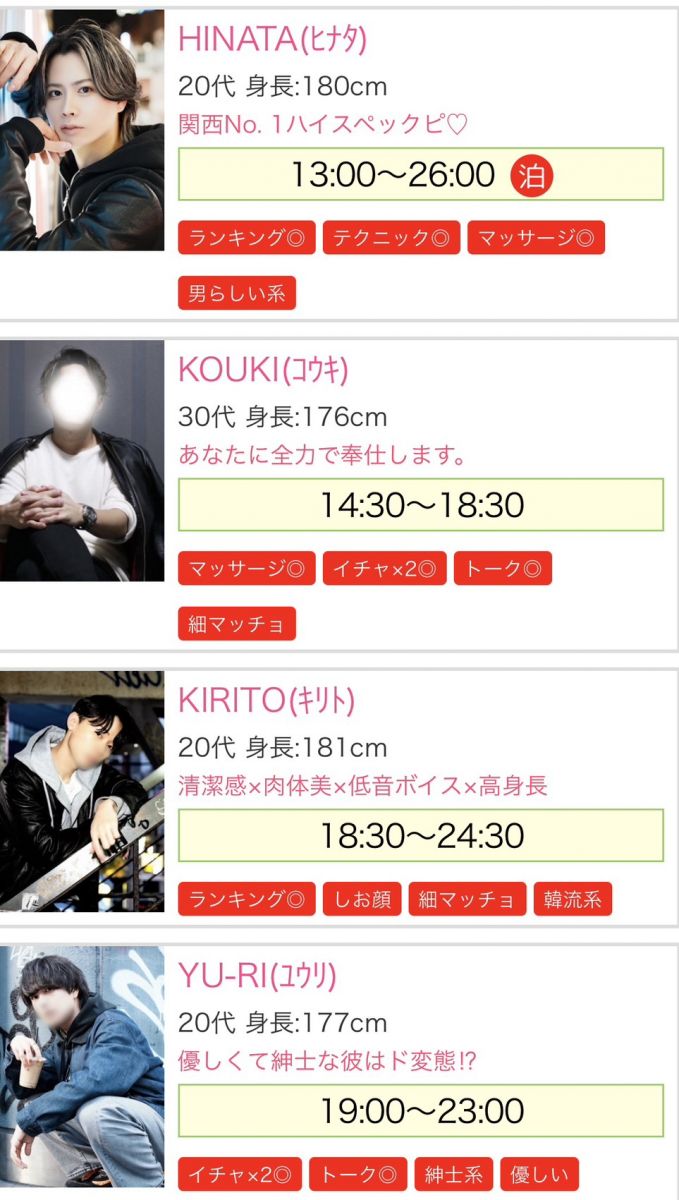The image size is (679, 1200).
Task: Open the HINATA(ヒナタ) name link
Action: click(272, 39)
